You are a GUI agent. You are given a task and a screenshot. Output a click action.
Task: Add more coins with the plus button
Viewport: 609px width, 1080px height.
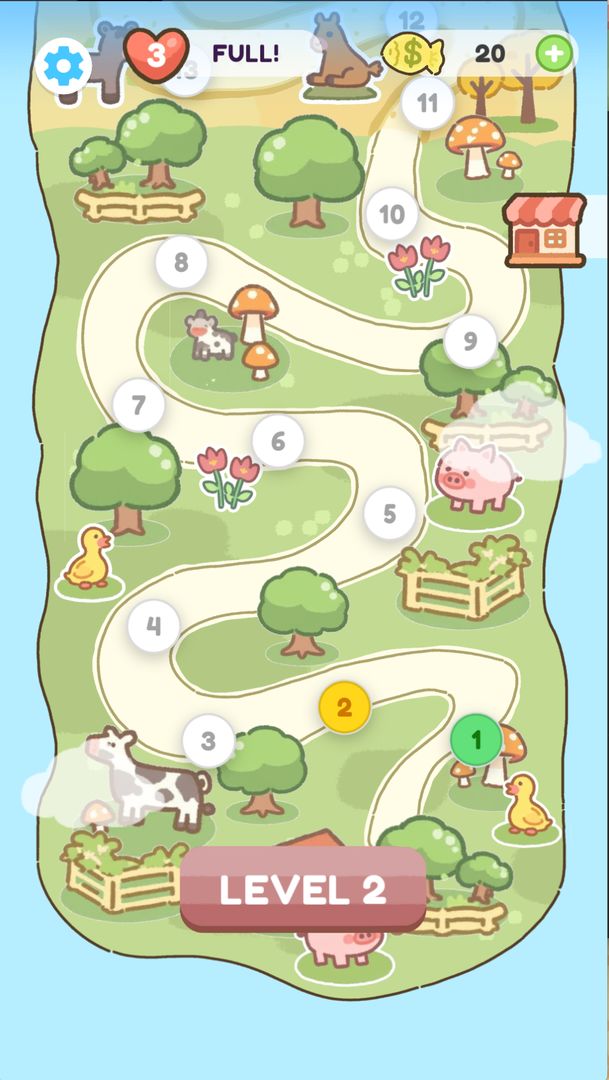click(x=554, y=53)
